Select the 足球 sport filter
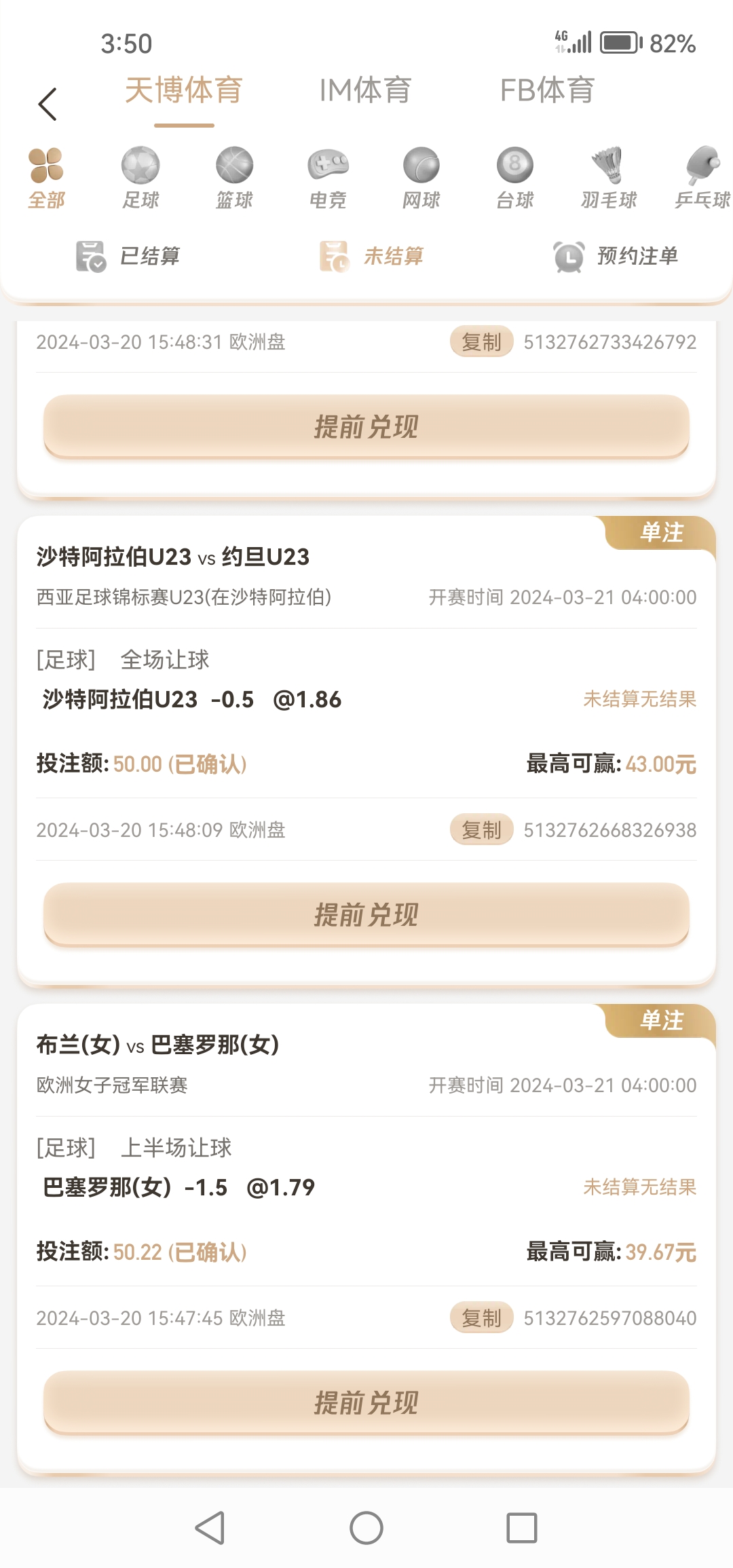Screen dimensions: 733x1568 point(140,178)
